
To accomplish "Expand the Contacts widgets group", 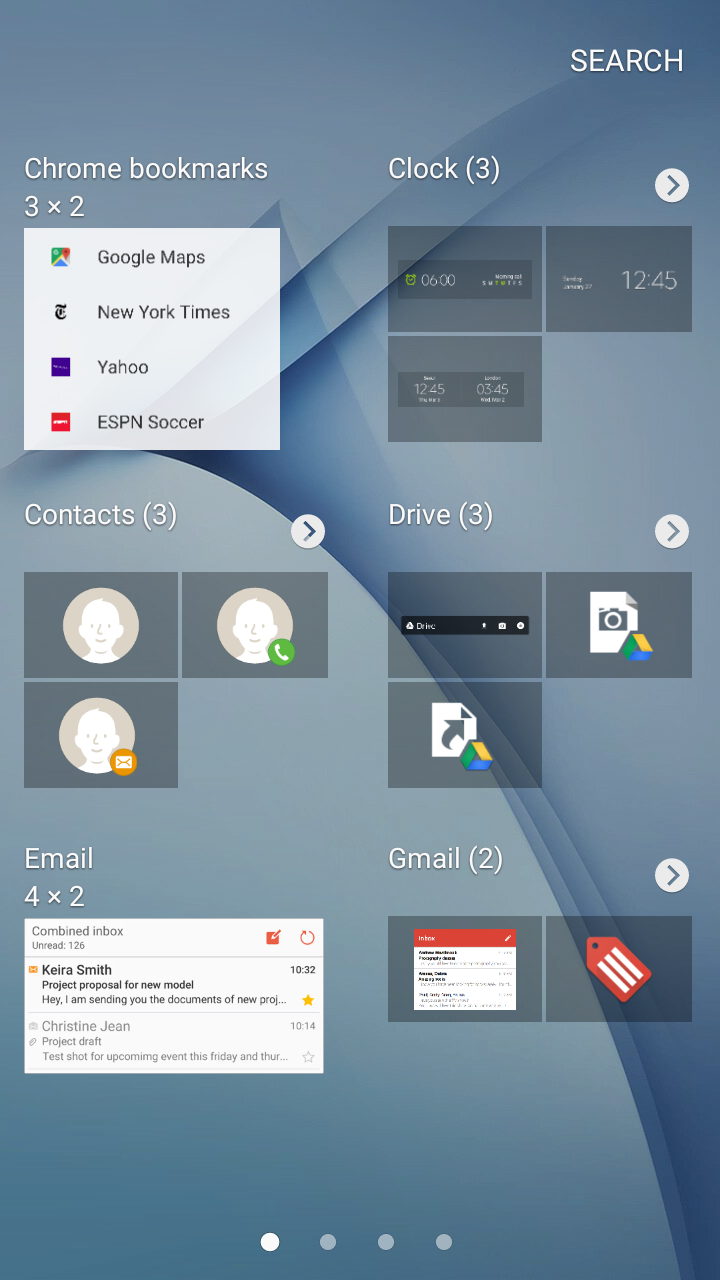I will 308,531.
